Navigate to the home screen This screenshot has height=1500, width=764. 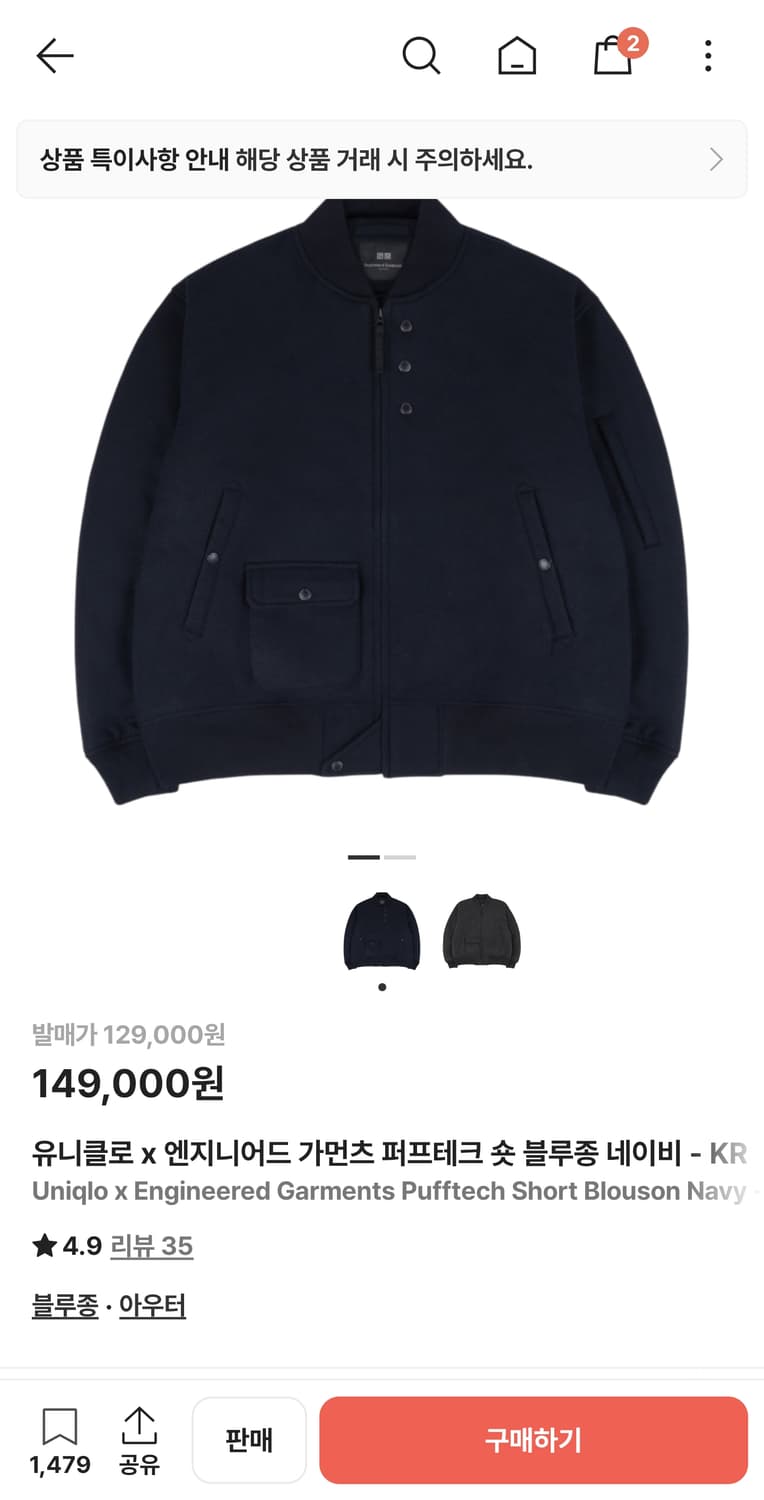coord(516,56)
